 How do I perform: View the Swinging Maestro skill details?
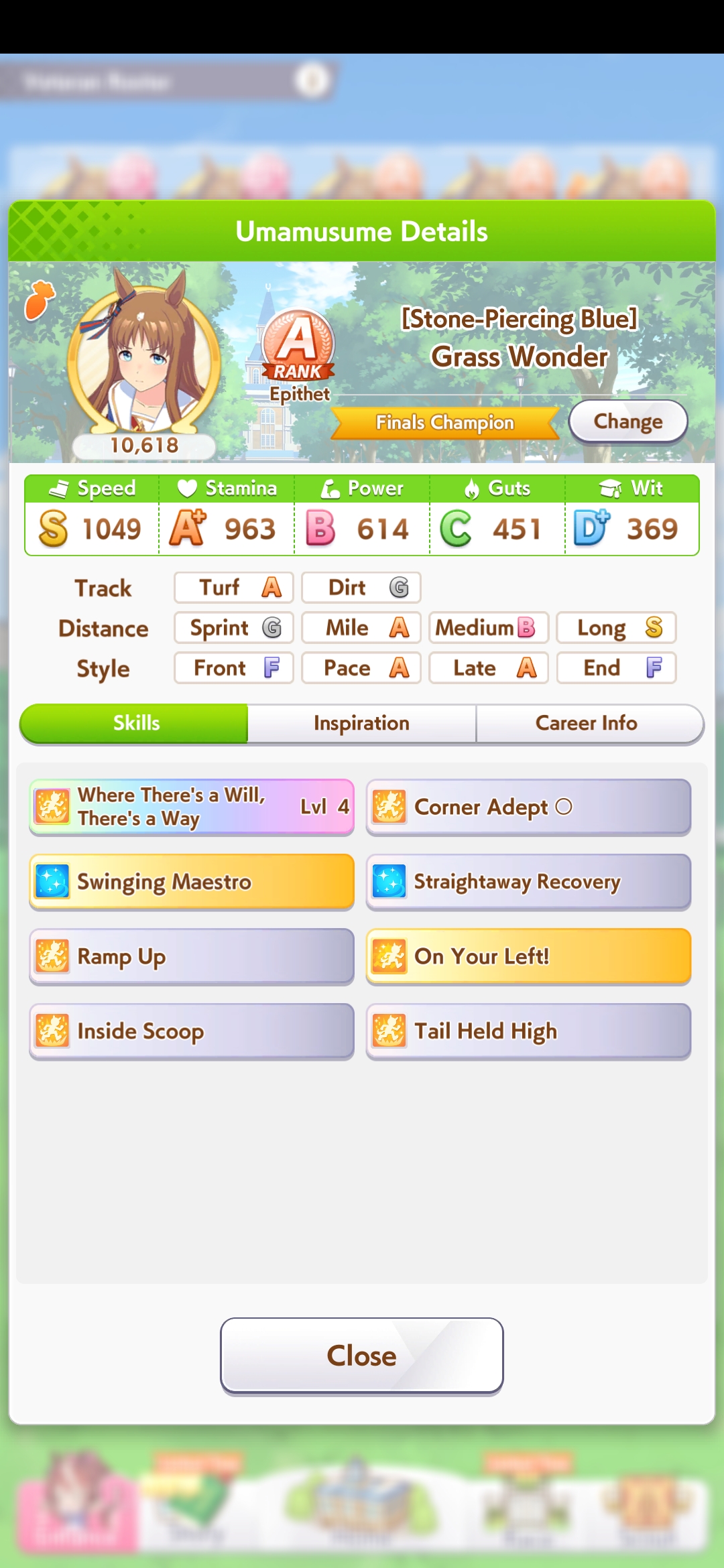[191, 881]
